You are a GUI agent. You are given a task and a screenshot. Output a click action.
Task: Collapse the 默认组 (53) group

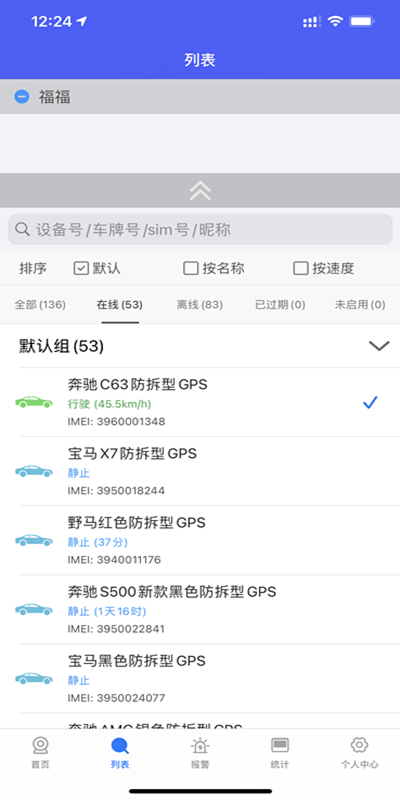(x=379, y=346)
